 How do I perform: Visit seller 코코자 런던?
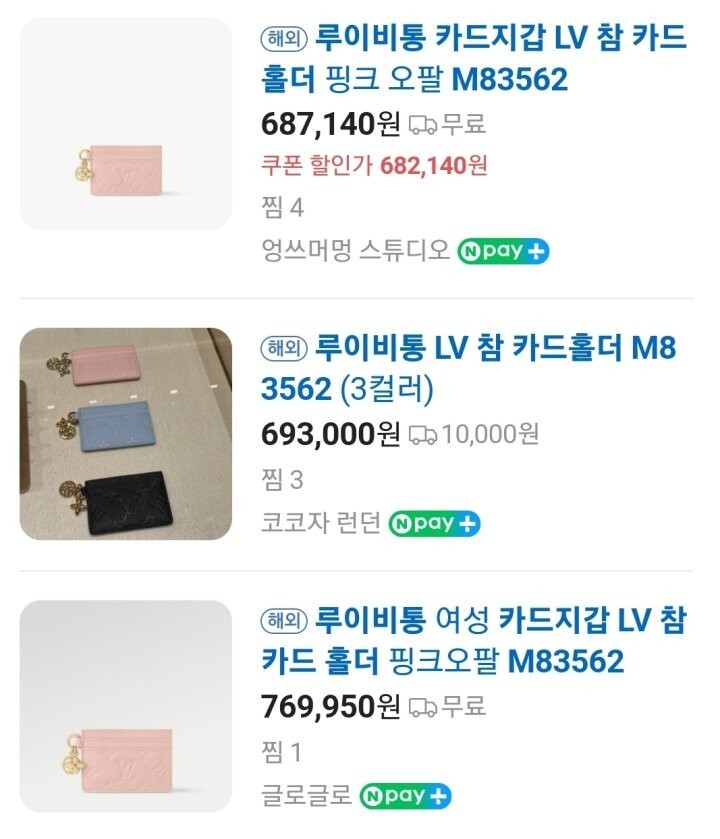(320, 523)
